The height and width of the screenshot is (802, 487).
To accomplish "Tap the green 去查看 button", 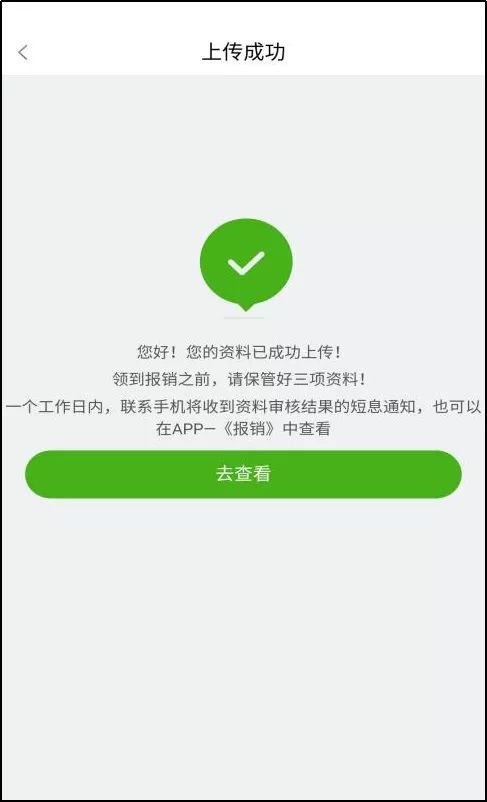I will [244, 474].
